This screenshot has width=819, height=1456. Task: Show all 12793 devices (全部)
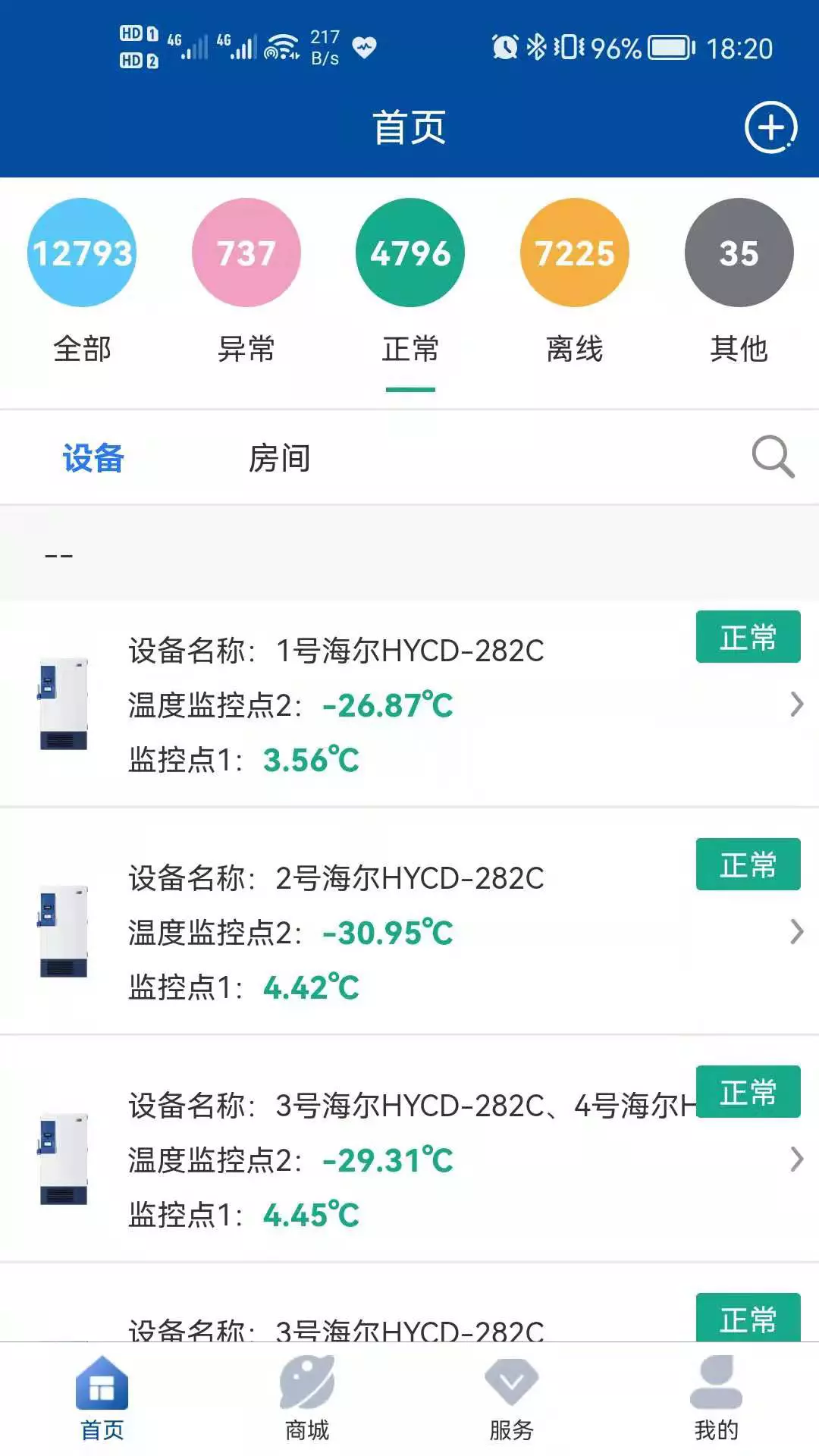click(x=82, y=253)
